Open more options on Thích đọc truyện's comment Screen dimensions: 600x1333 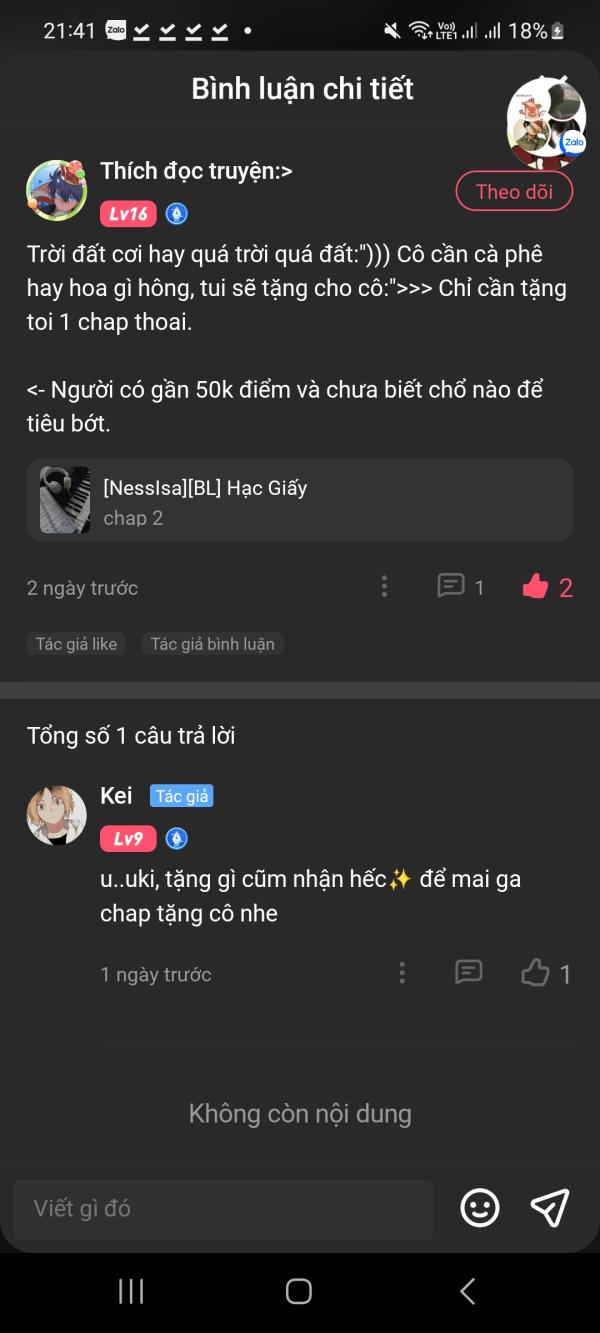(x=384, y=587)
